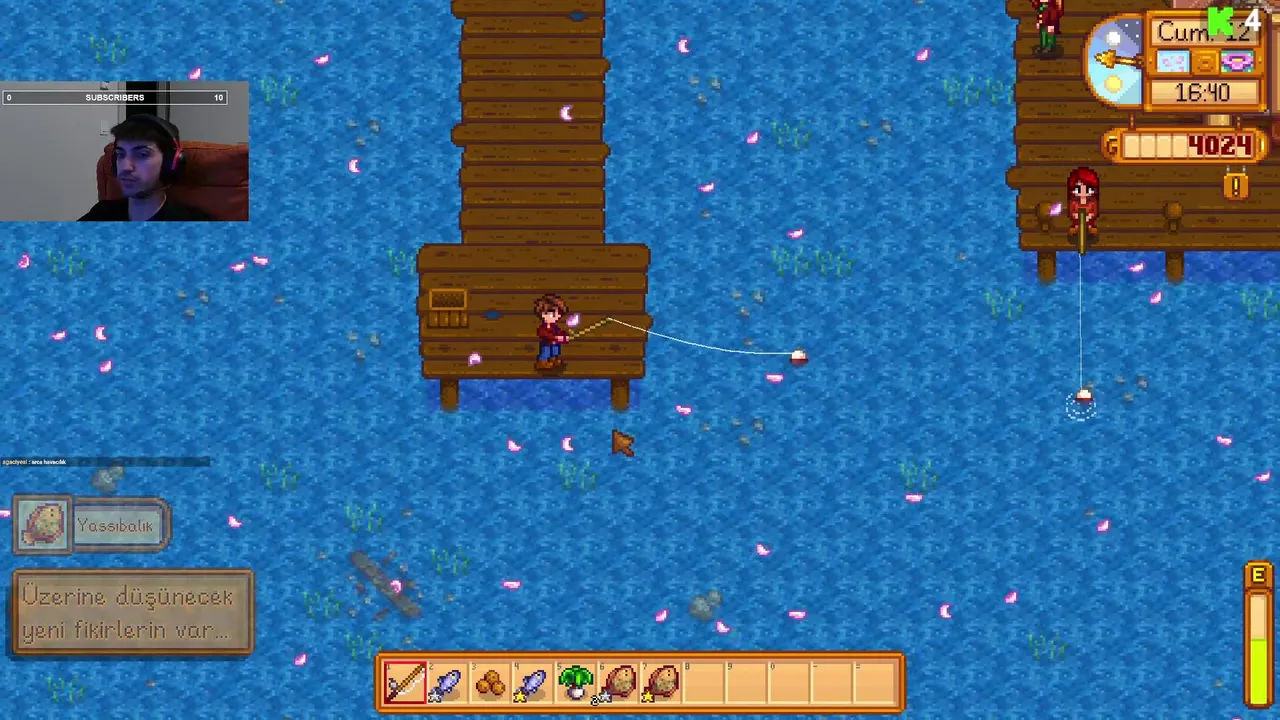Select the silver-star blue fish in slot 2
1280x720 pixels.
[448, 683]
